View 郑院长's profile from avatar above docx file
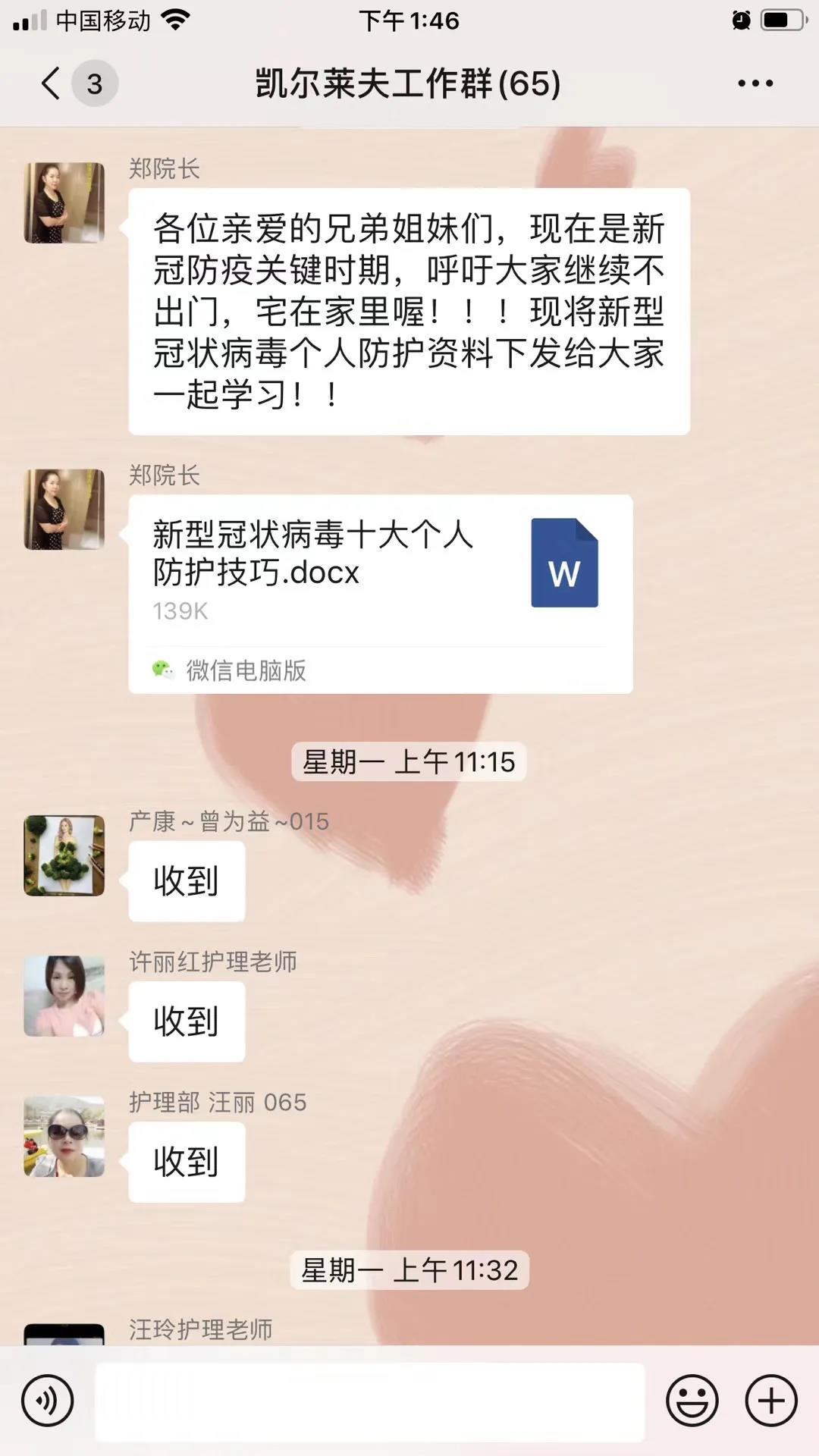Image resolution: width=819 pixels, height=1456 pixels. pyautogui.click(x=64, y=509)
